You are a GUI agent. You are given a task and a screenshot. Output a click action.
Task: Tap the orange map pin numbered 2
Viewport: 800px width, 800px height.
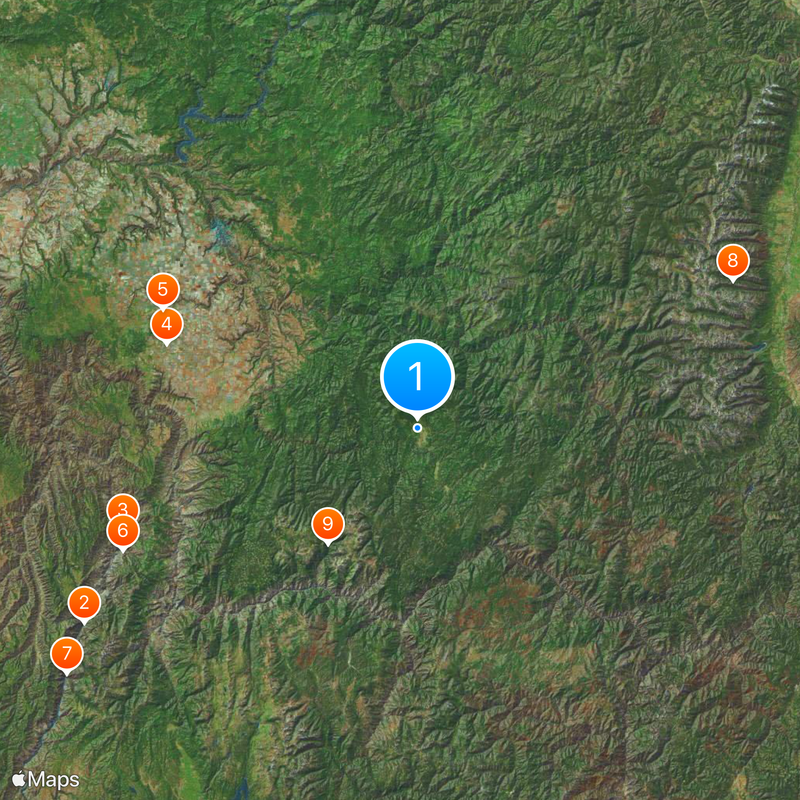(x=84, y=602)
